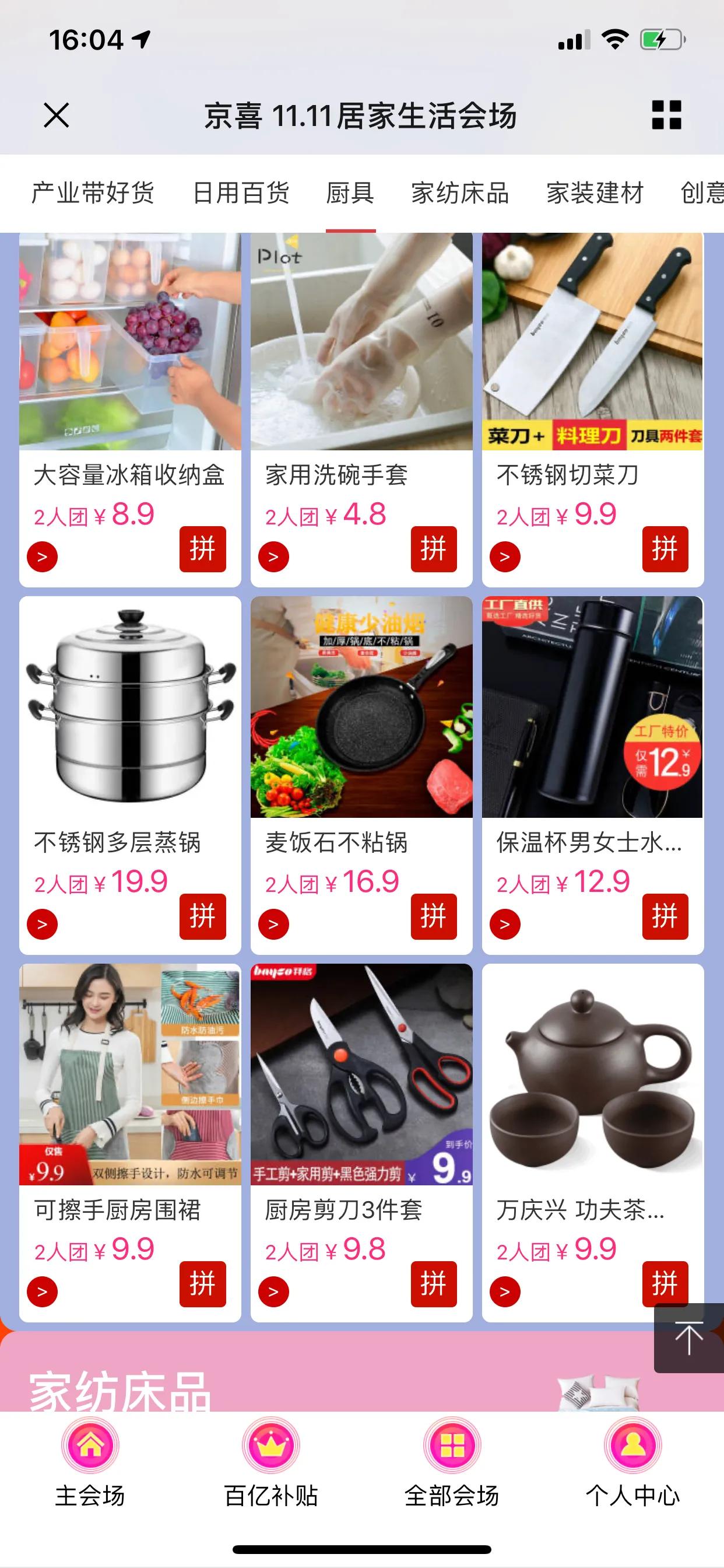Tap 拼 on the 不锈钢切菜刀 item
Screen dimensions: 724x1568
tap(666, 548)
